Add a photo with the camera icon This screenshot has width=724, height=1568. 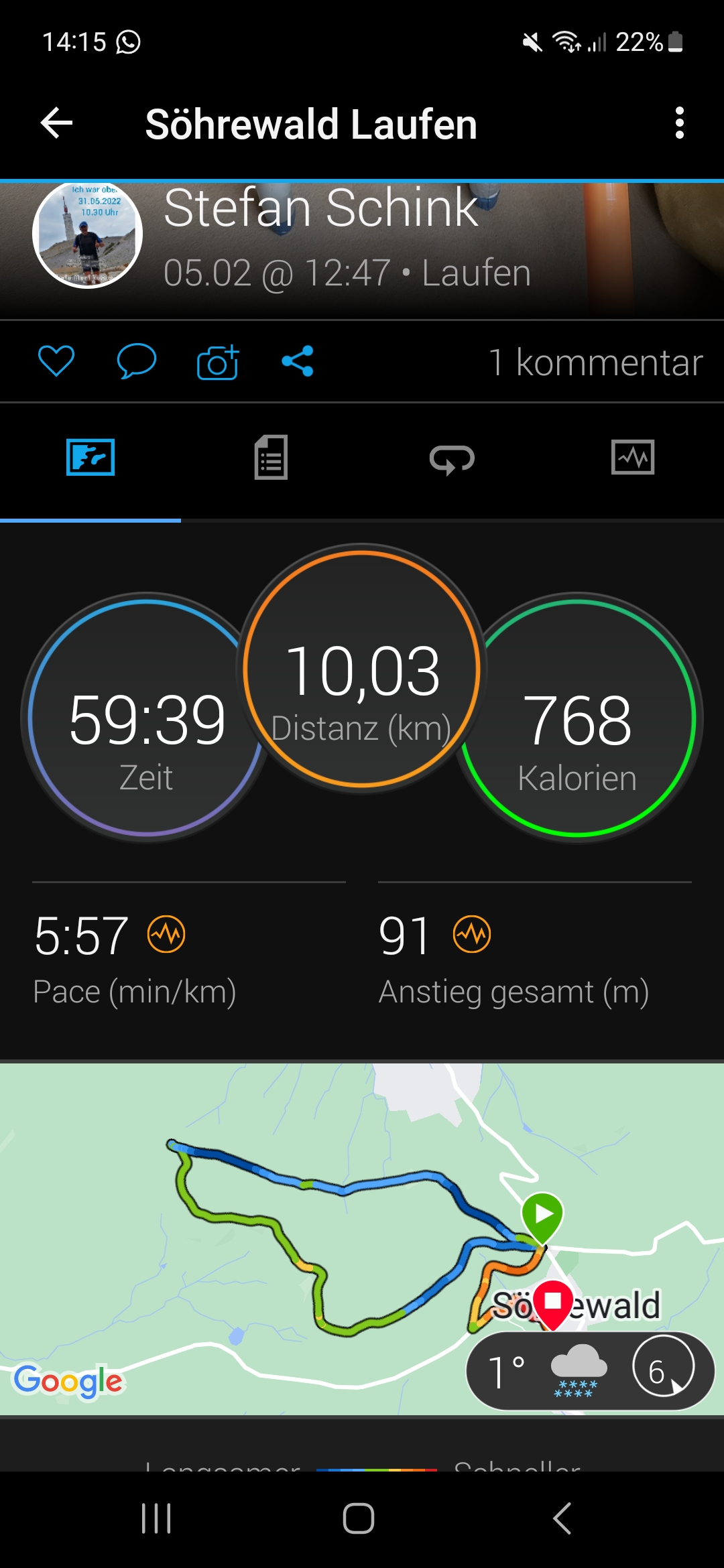click(218, 363)
